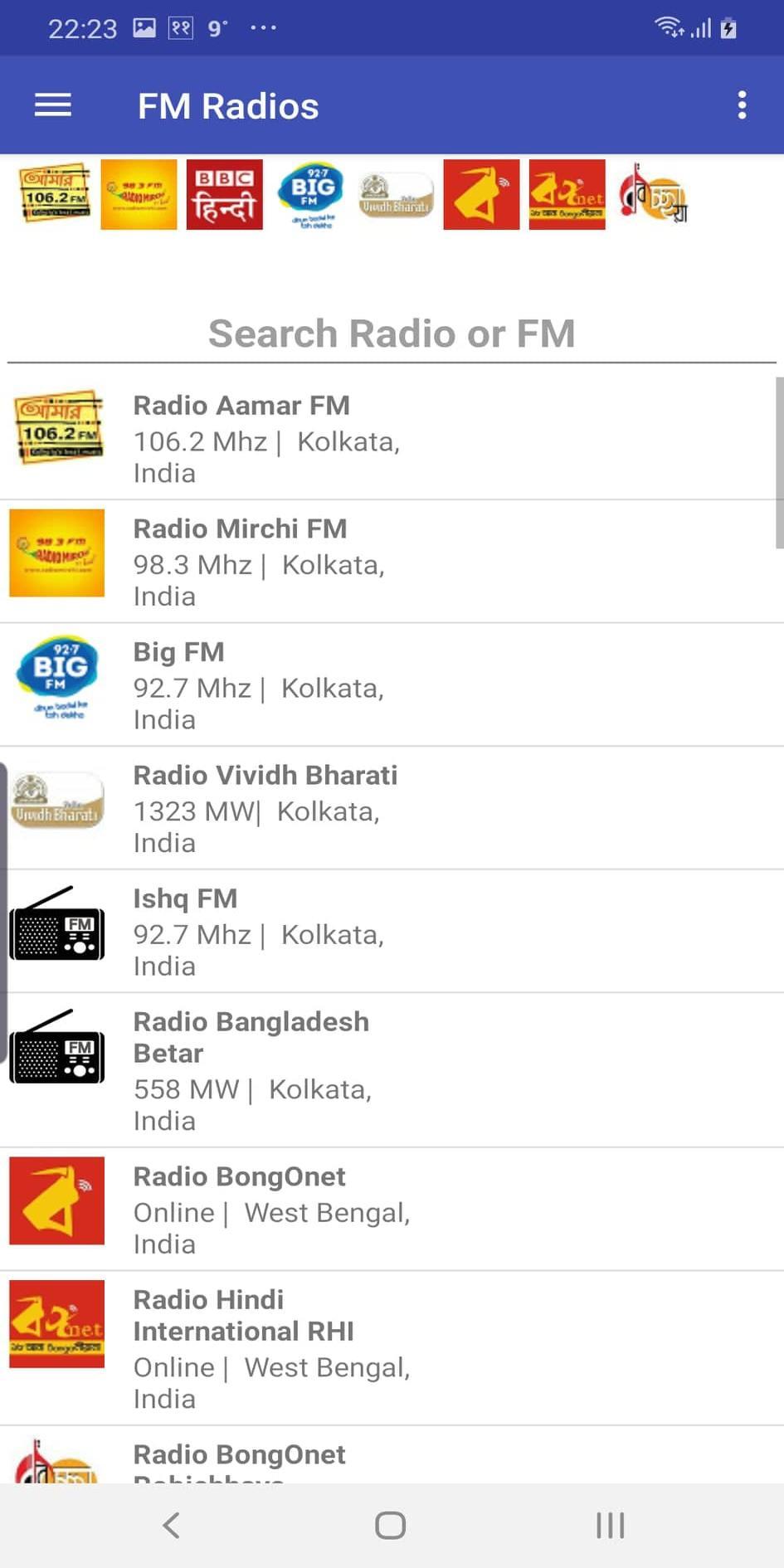The height and width of the screenshot is (1568, 784).
Task: Open the three-dot overflow menu
Action: (x=741, y=105)
